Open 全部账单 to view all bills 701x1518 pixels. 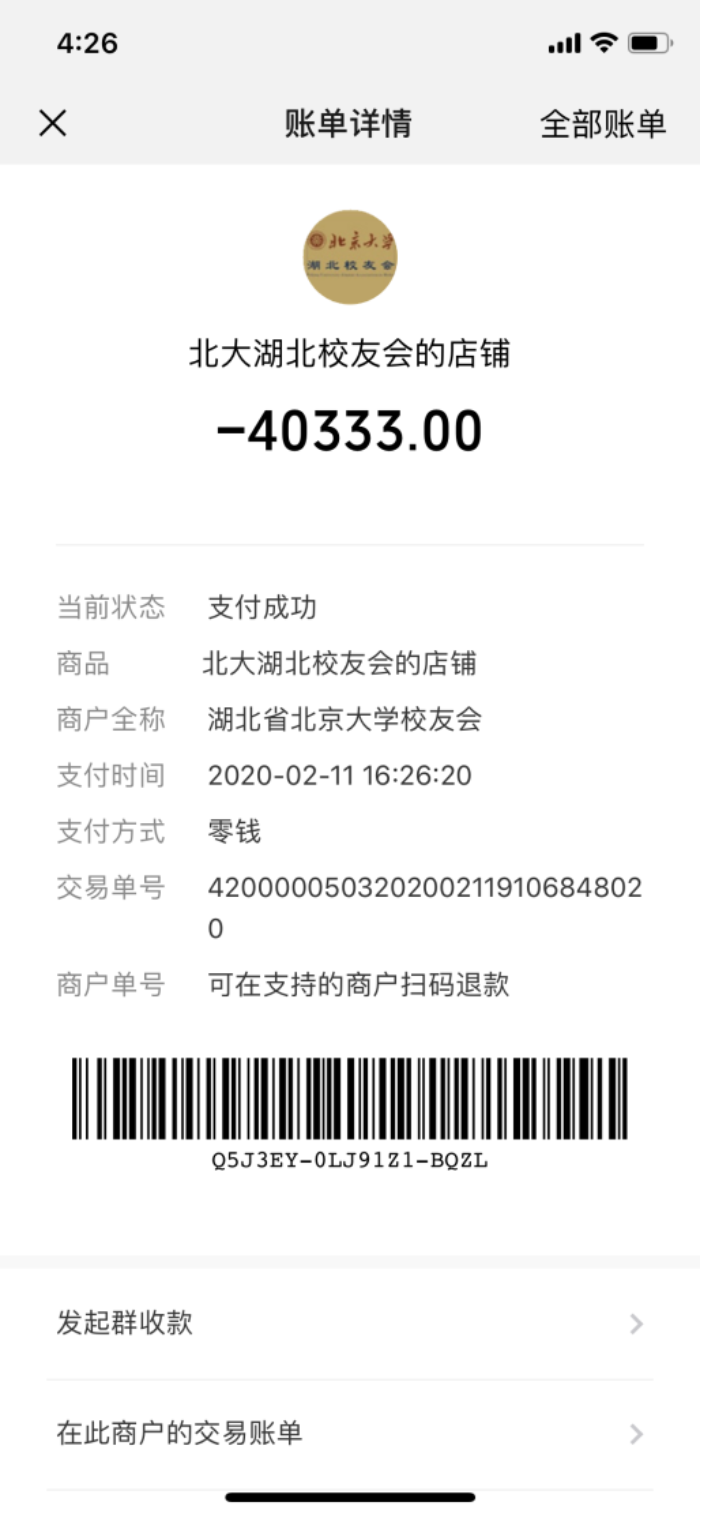[602, 124]
